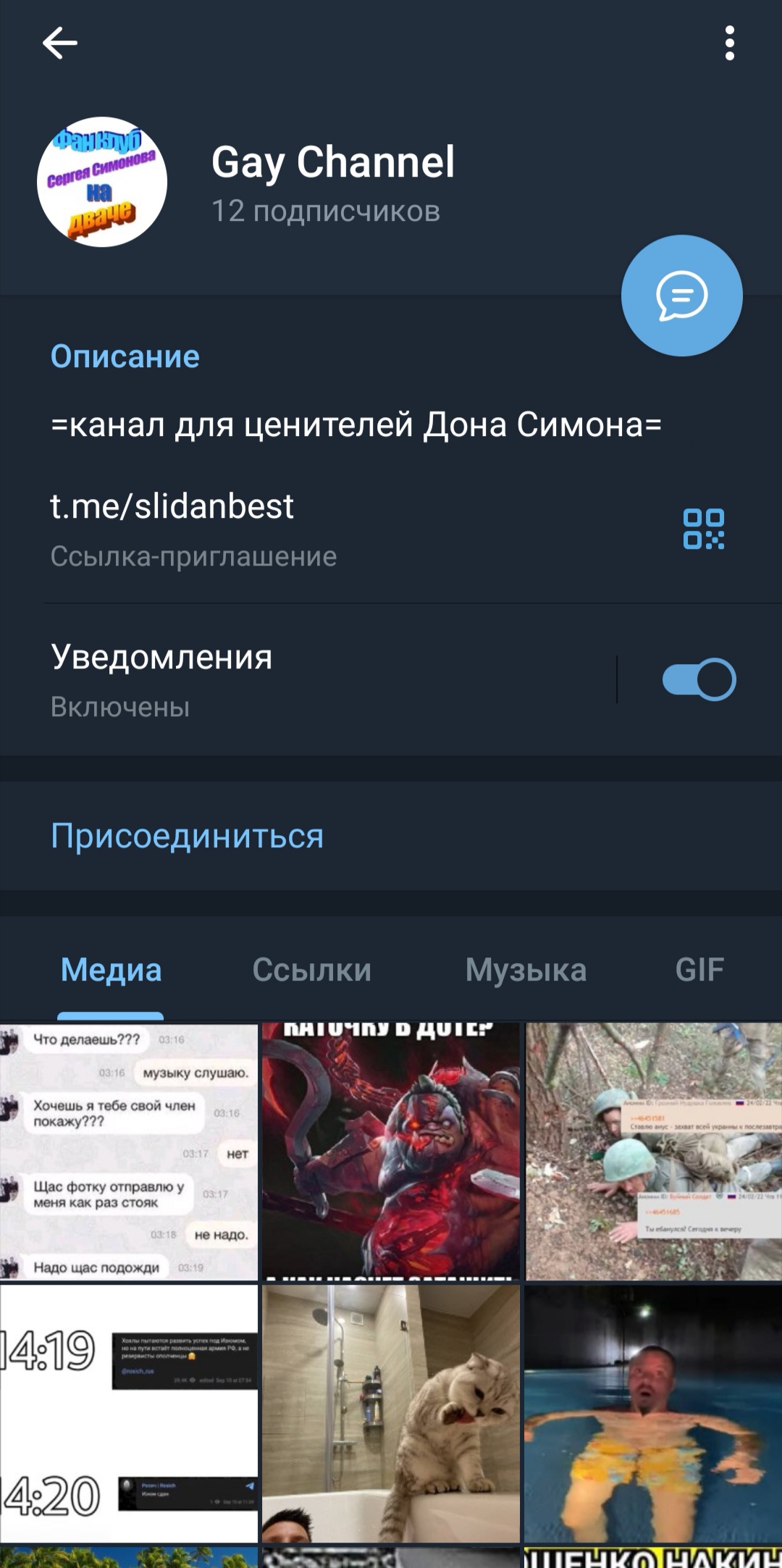782x1568 pixels.
Task: Disable the Уведомления notifications switch
Action: tap(699, 679)
